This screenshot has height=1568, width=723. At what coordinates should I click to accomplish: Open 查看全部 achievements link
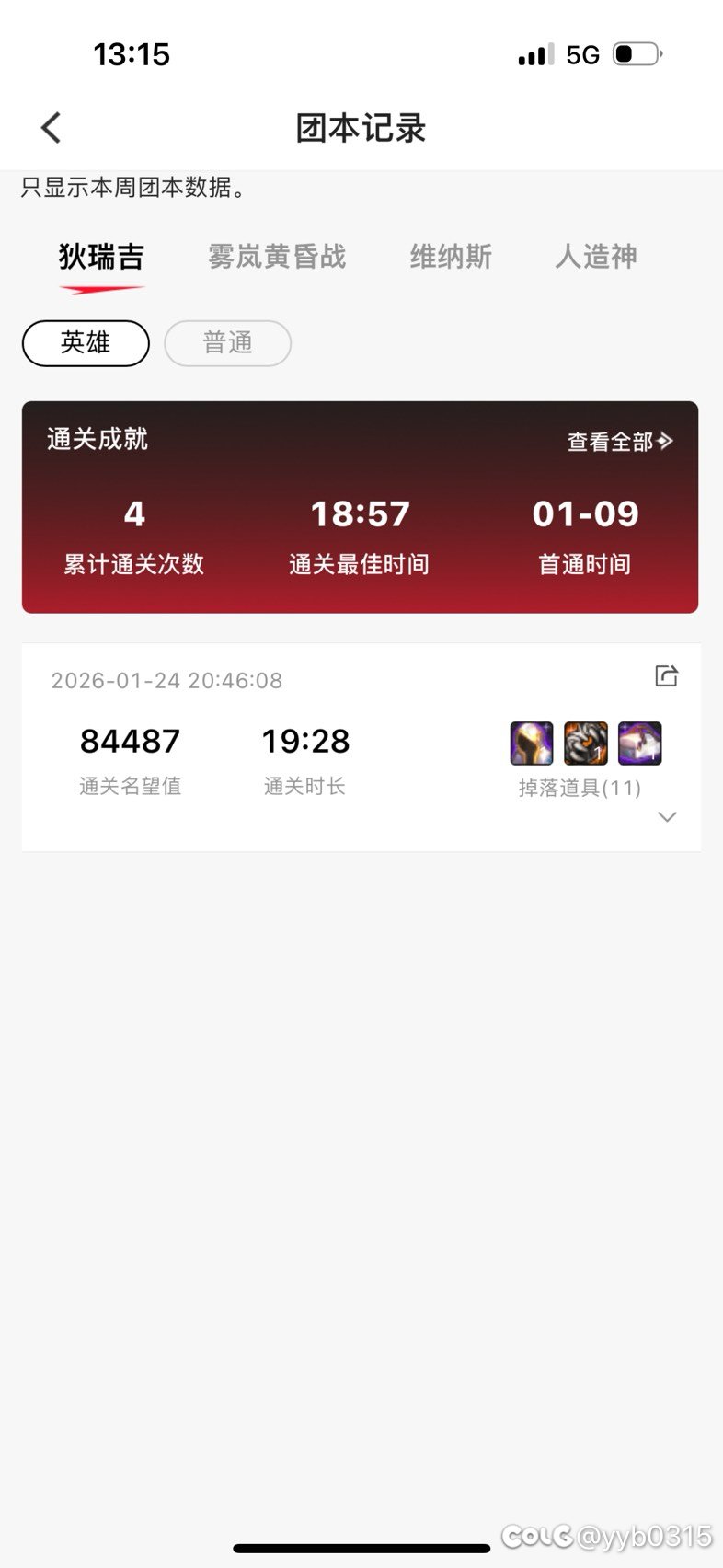tap(620, 442)
